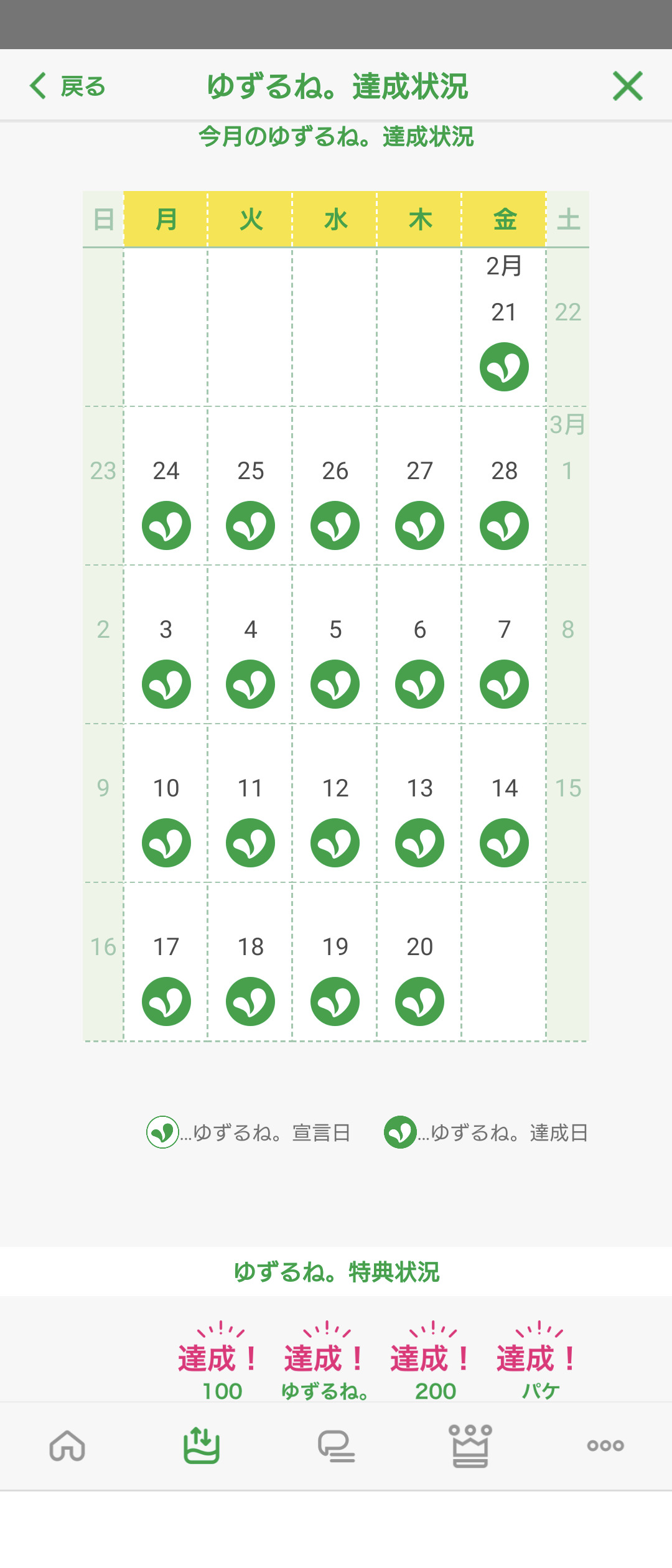672x1568 pixels.
Task: Switch to the chat messages tab
Action: (x=336, y=1445)
